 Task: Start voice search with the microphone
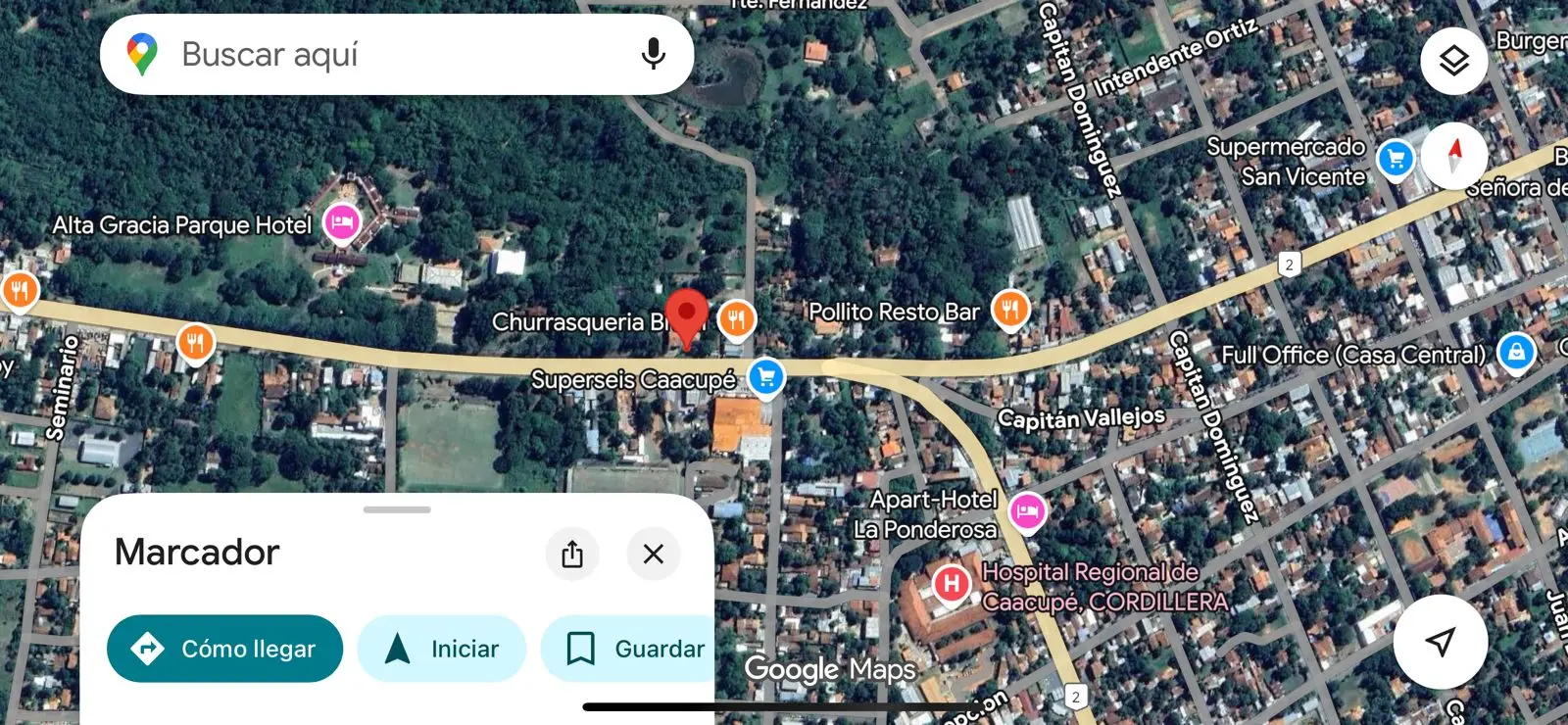point(653,55)
